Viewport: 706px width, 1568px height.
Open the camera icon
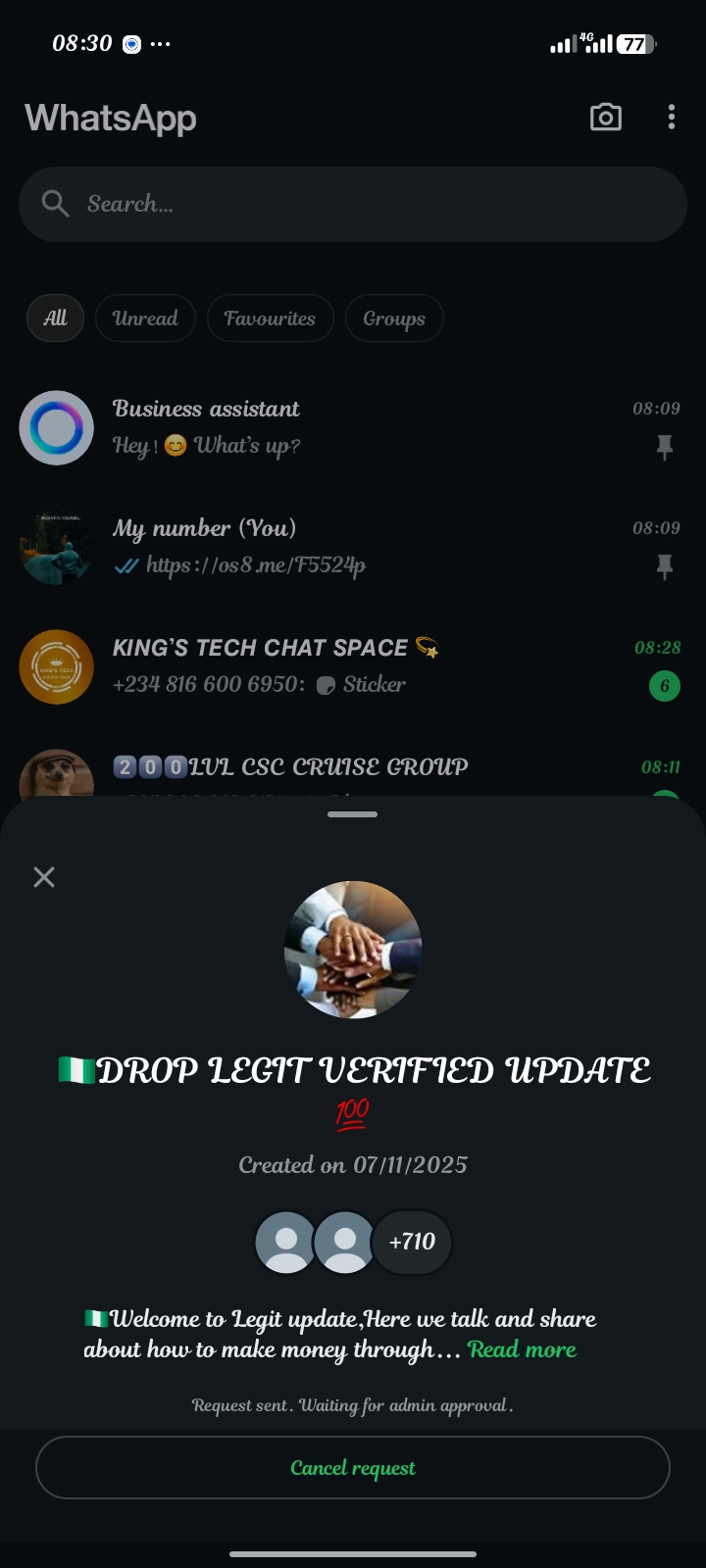(605, 118)
